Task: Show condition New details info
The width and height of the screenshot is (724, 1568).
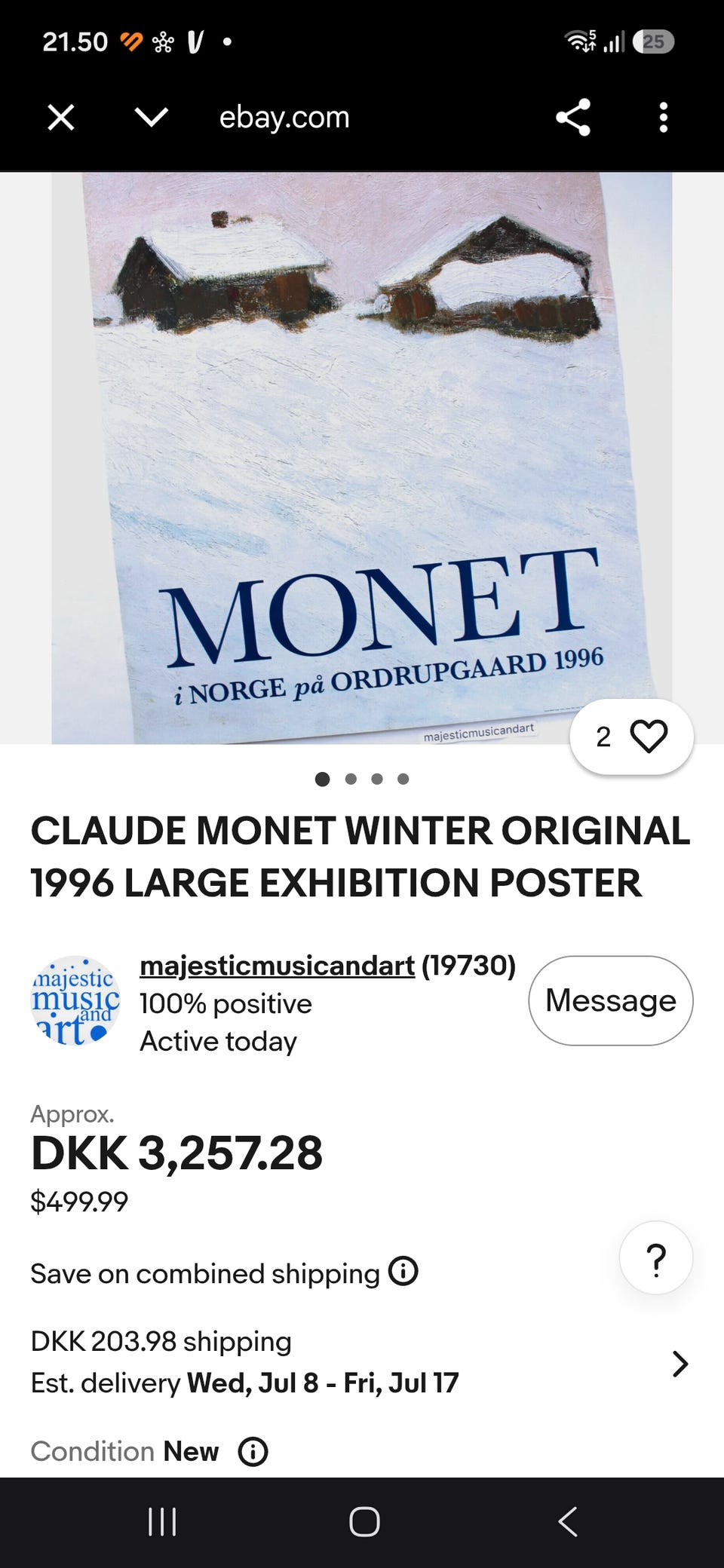Action: pyautogui.click(x=253, y=1451)
